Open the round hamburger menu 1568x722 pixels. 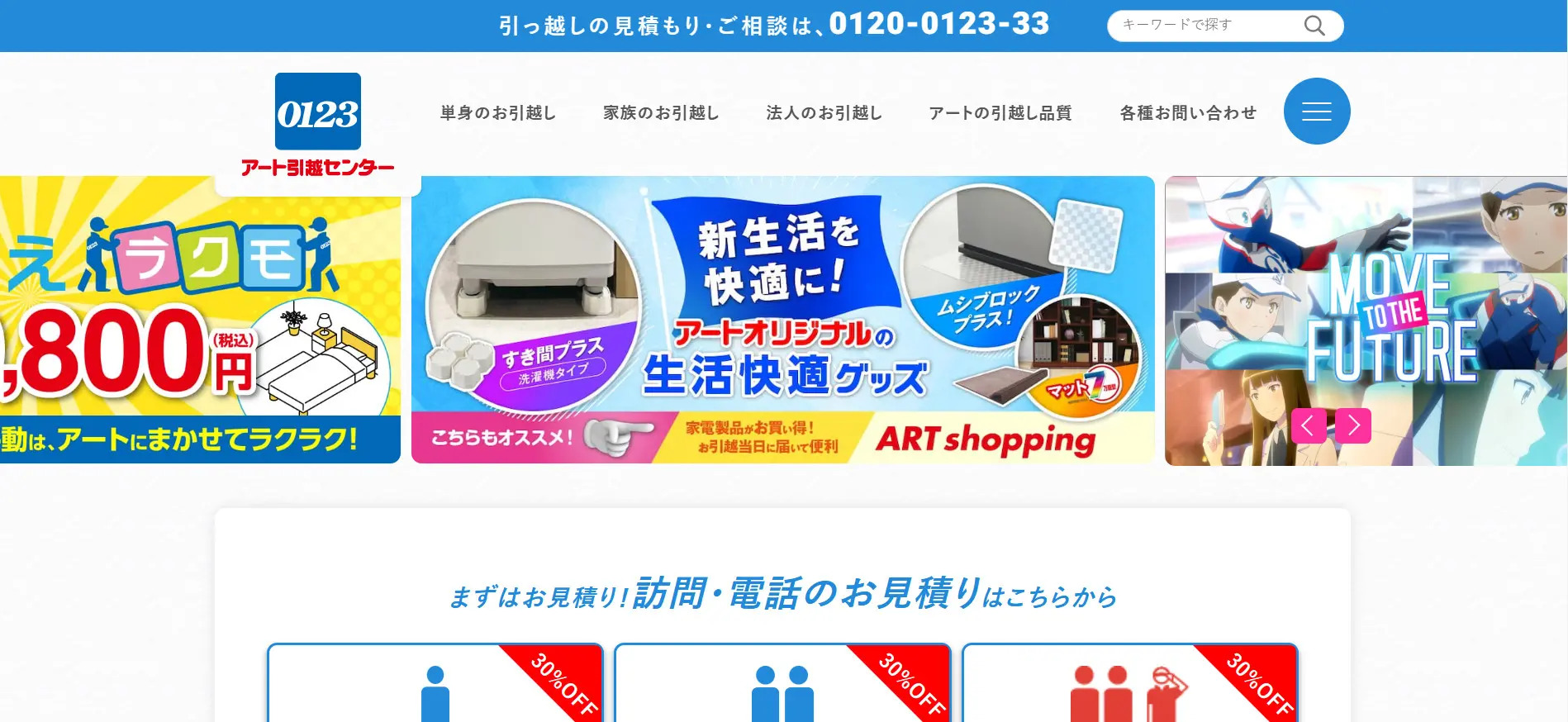click(x=1316, y=112)
